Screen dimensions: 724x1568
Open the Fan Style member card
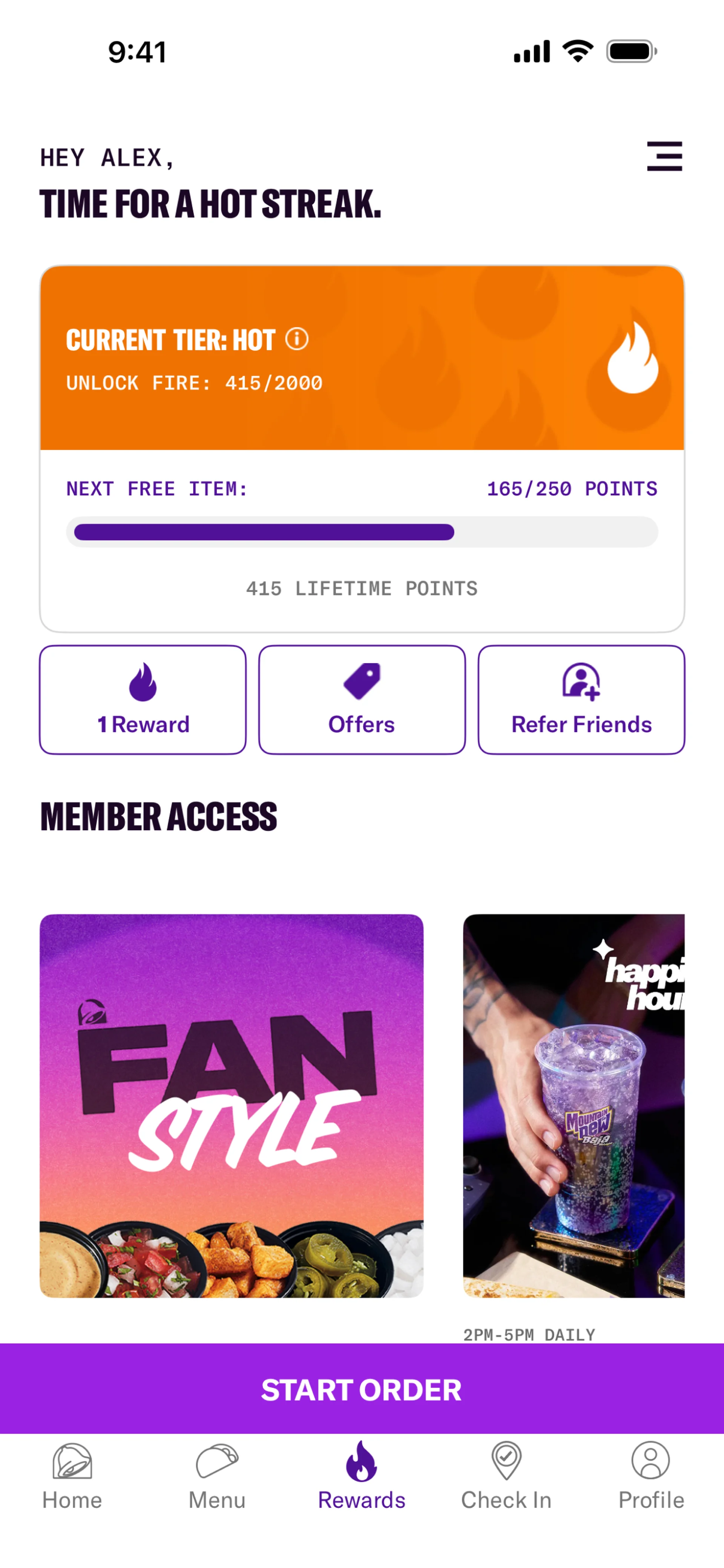pos(232,1105)
